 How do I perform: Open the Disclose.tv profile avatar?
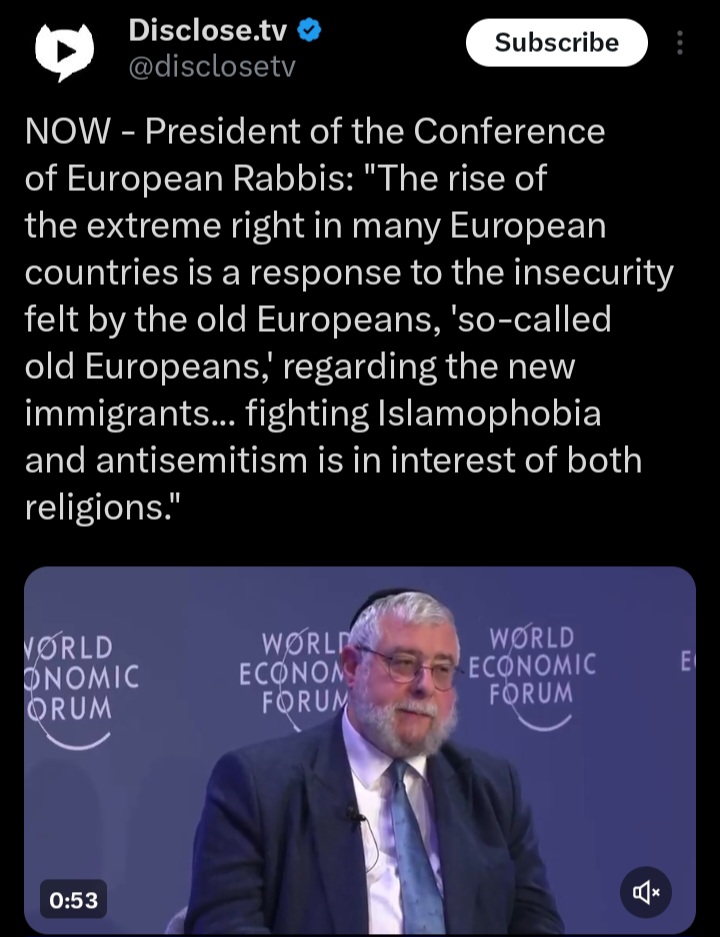coord(64,51)
